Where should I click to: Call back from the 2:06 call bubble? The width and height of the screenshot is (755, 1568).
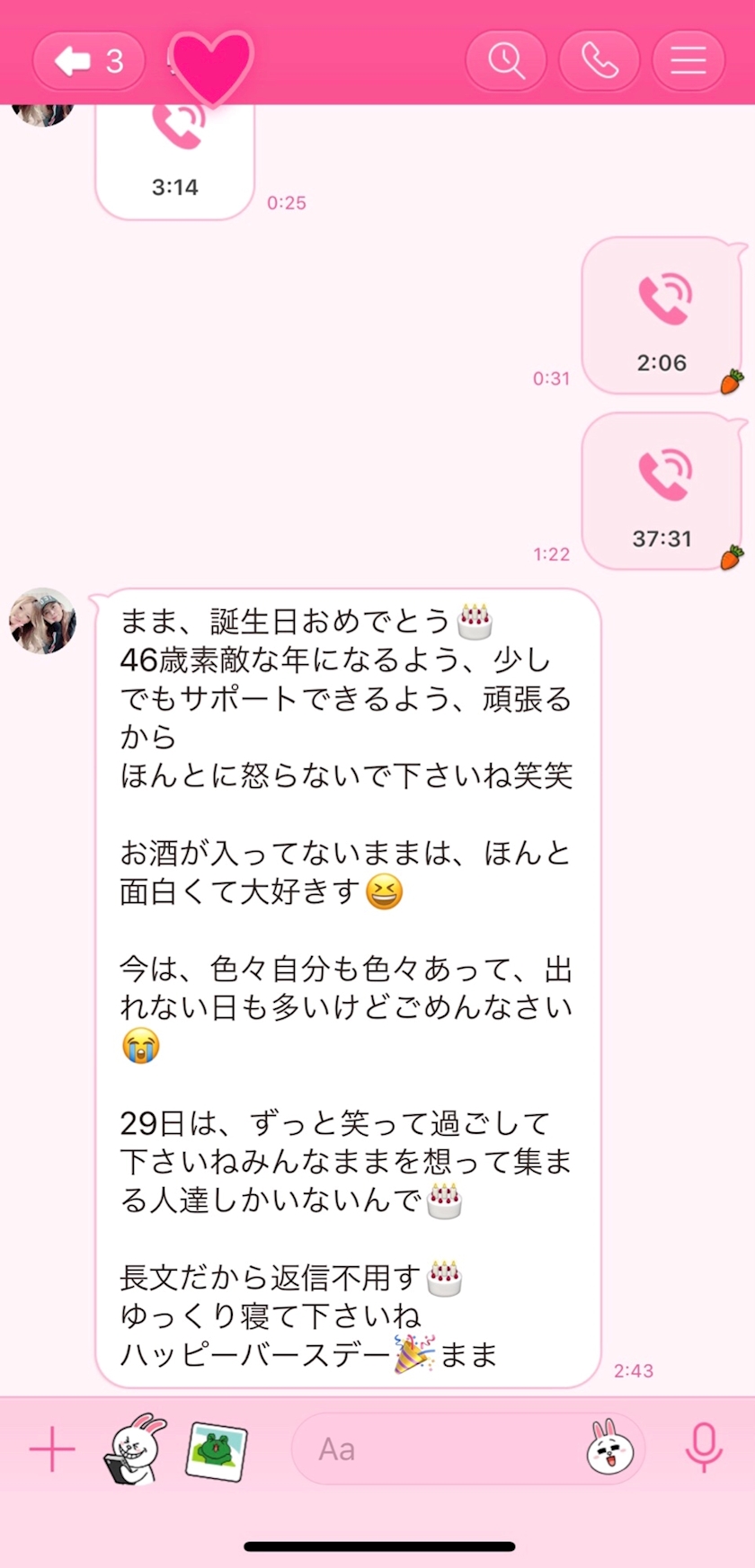tap(662, 316)
